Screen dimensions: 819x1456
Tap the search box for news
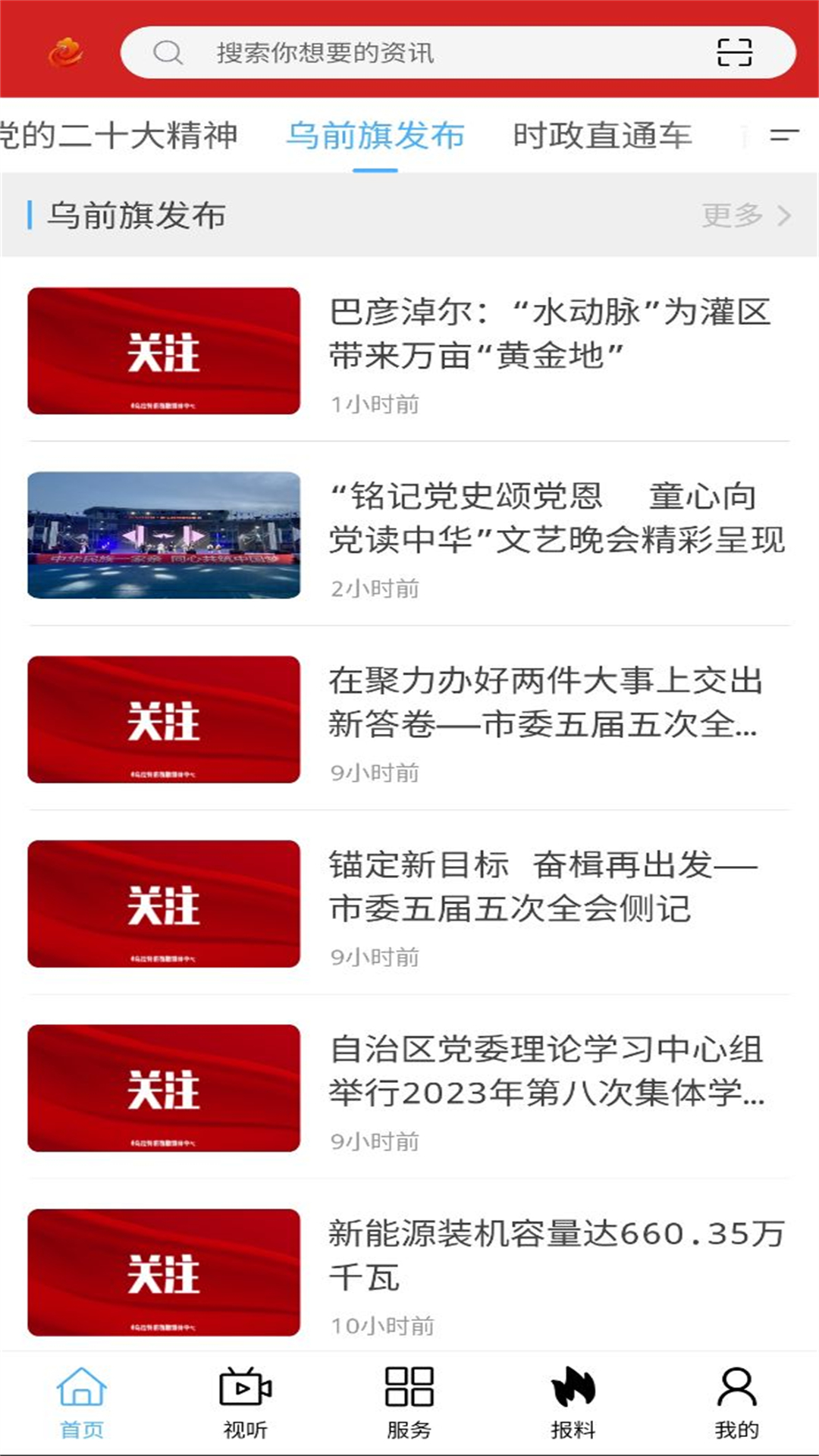click(425, 53)
